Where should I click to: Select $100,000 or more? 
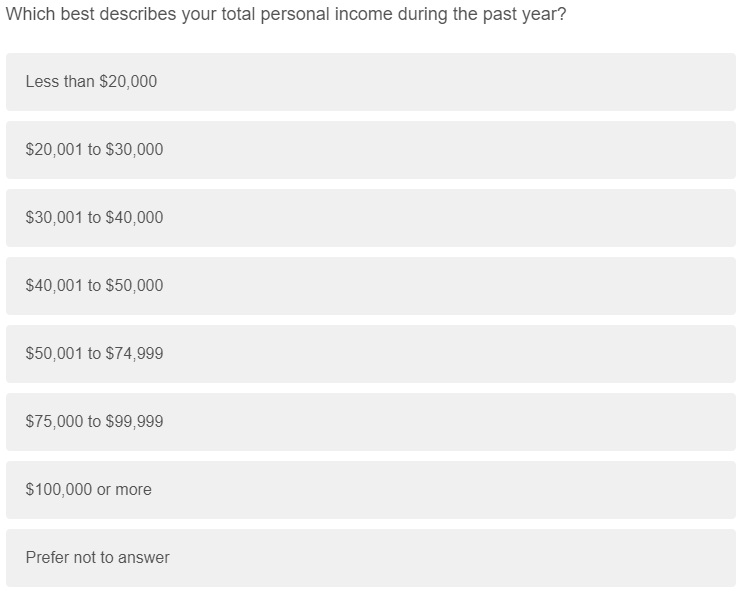pos(370,490)
